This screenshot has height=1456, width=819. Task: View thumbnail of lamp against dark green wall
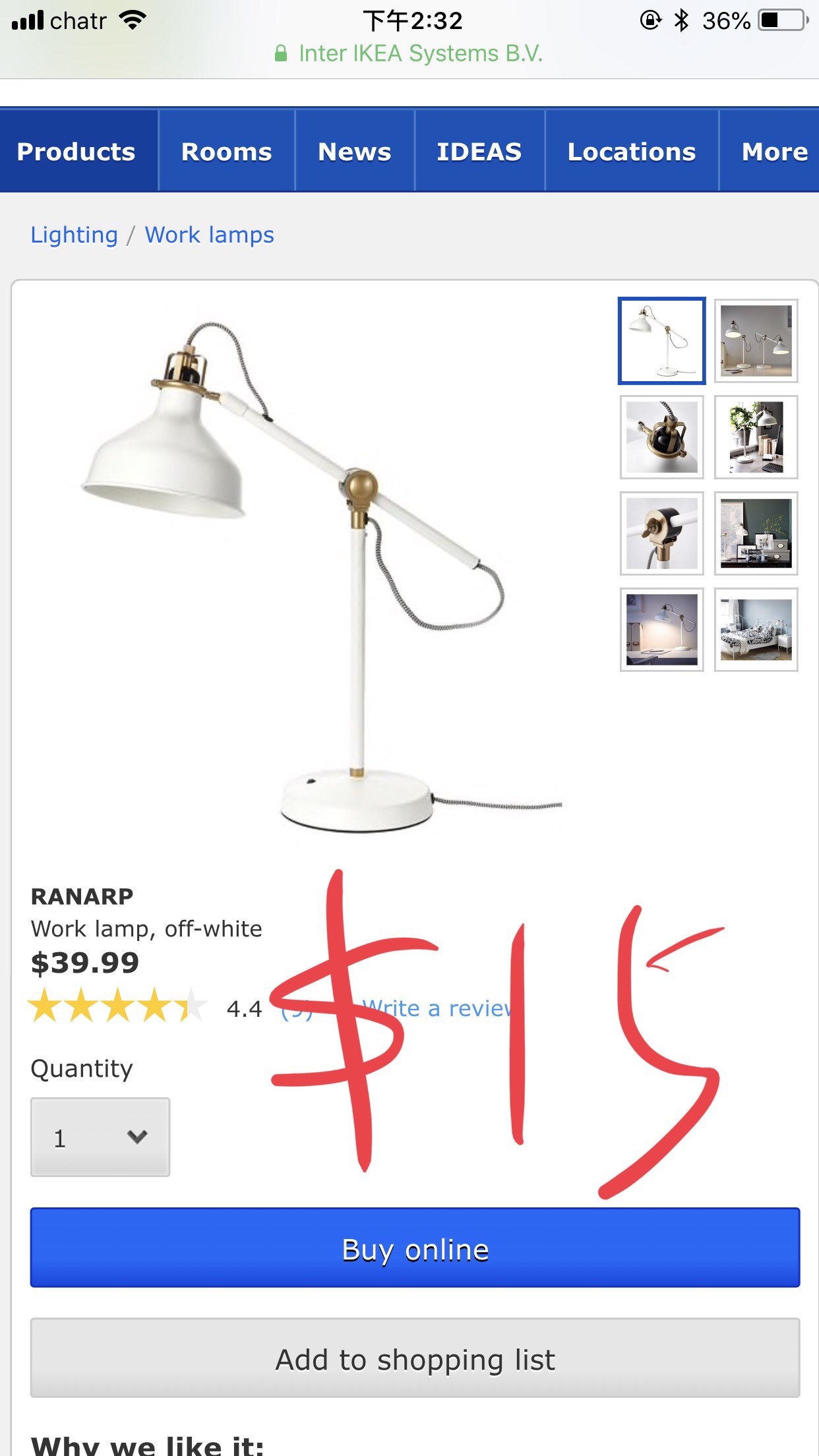(x=756, y=533)
